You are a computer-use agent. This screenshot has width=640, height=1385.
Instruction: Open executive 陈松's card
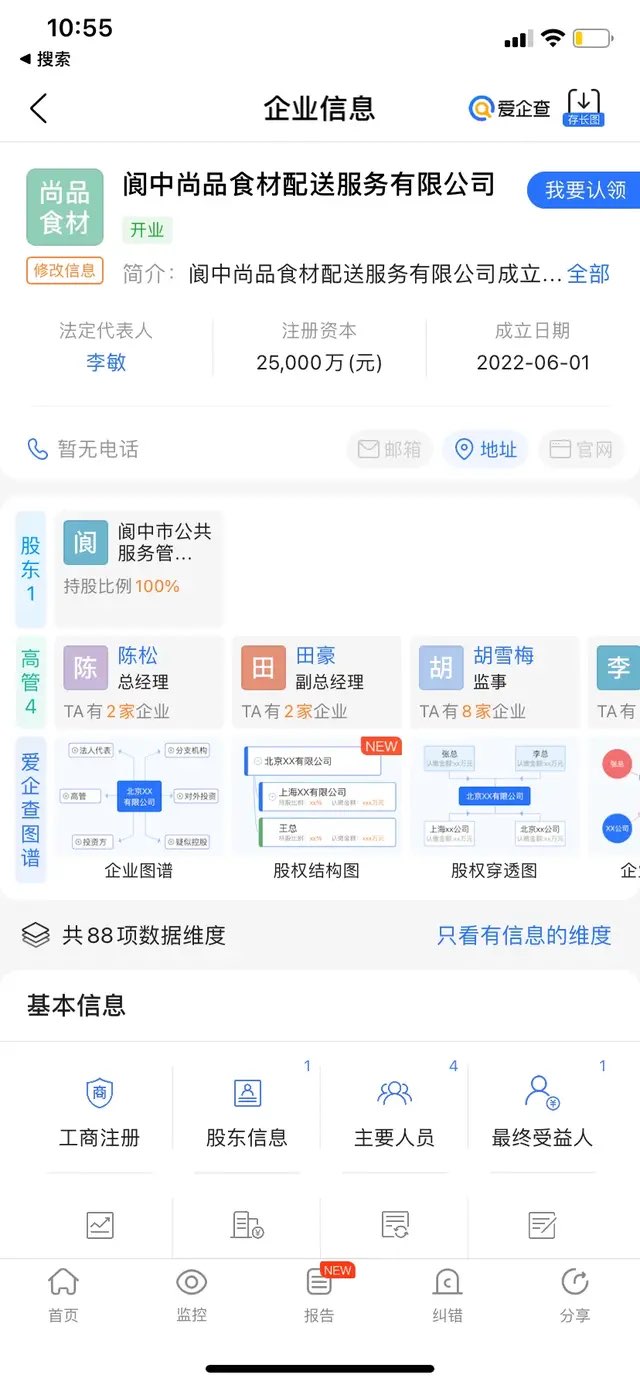click(140, 682)
